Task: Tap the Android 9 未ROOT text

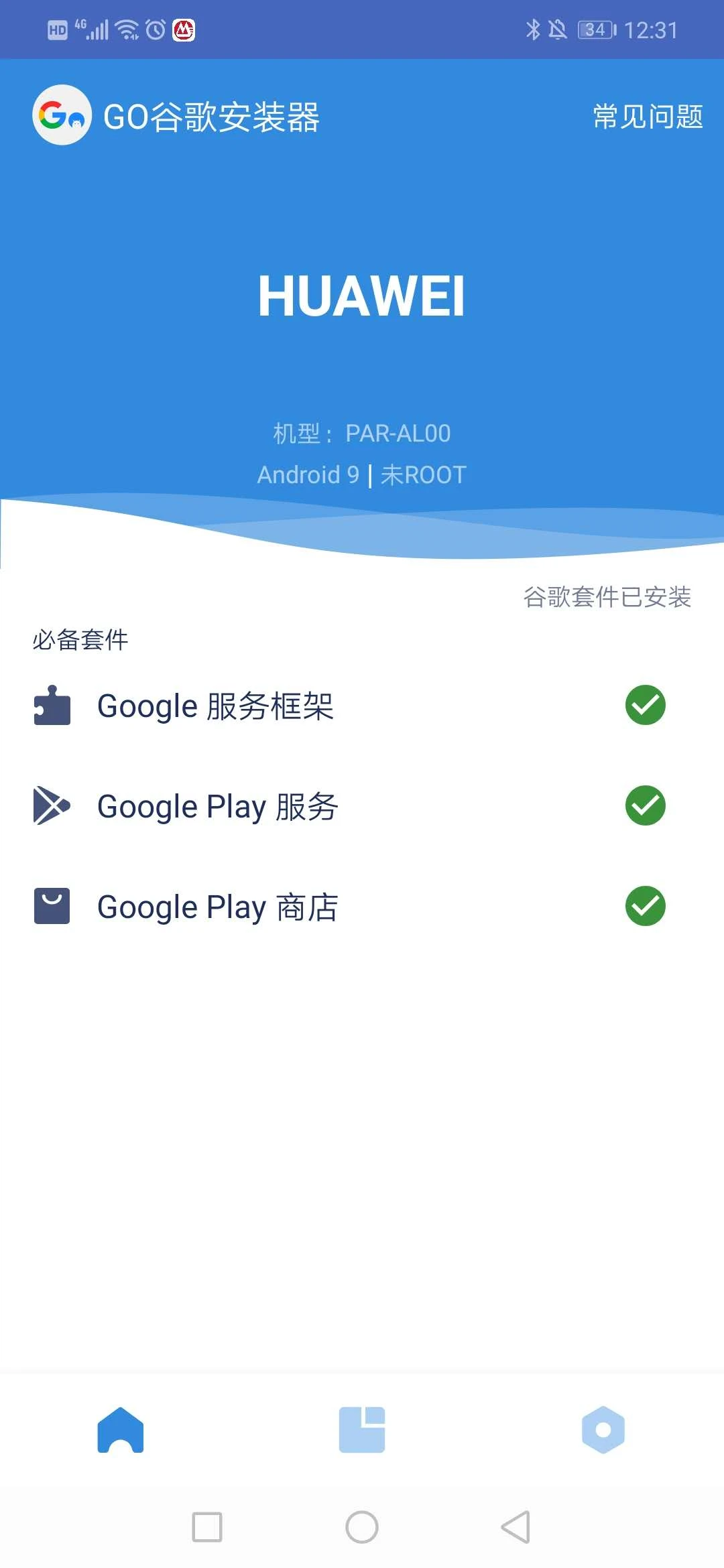Action: tap(362, 474)
